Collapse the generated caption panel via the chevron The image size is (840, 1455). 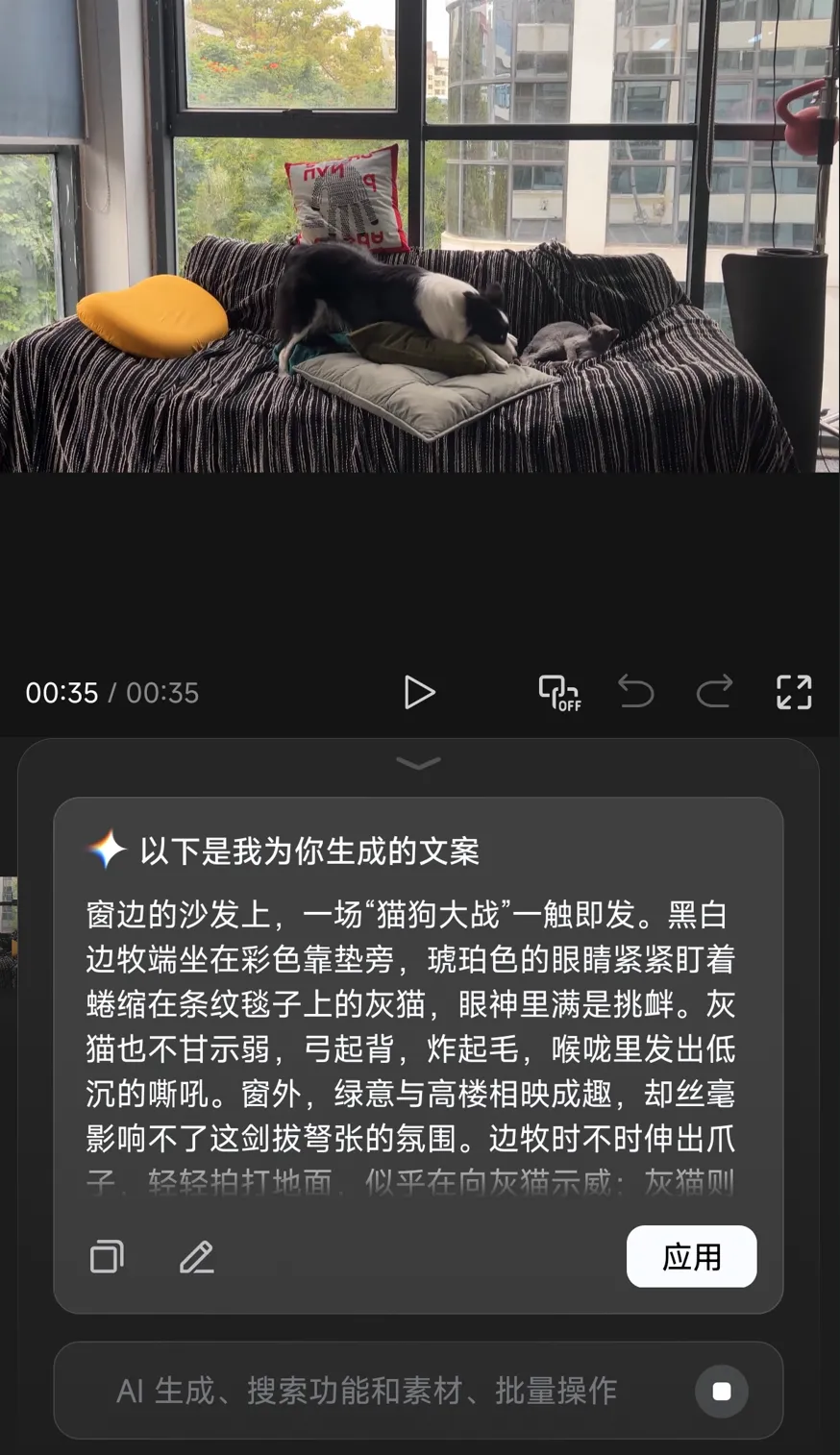[419, 762]
